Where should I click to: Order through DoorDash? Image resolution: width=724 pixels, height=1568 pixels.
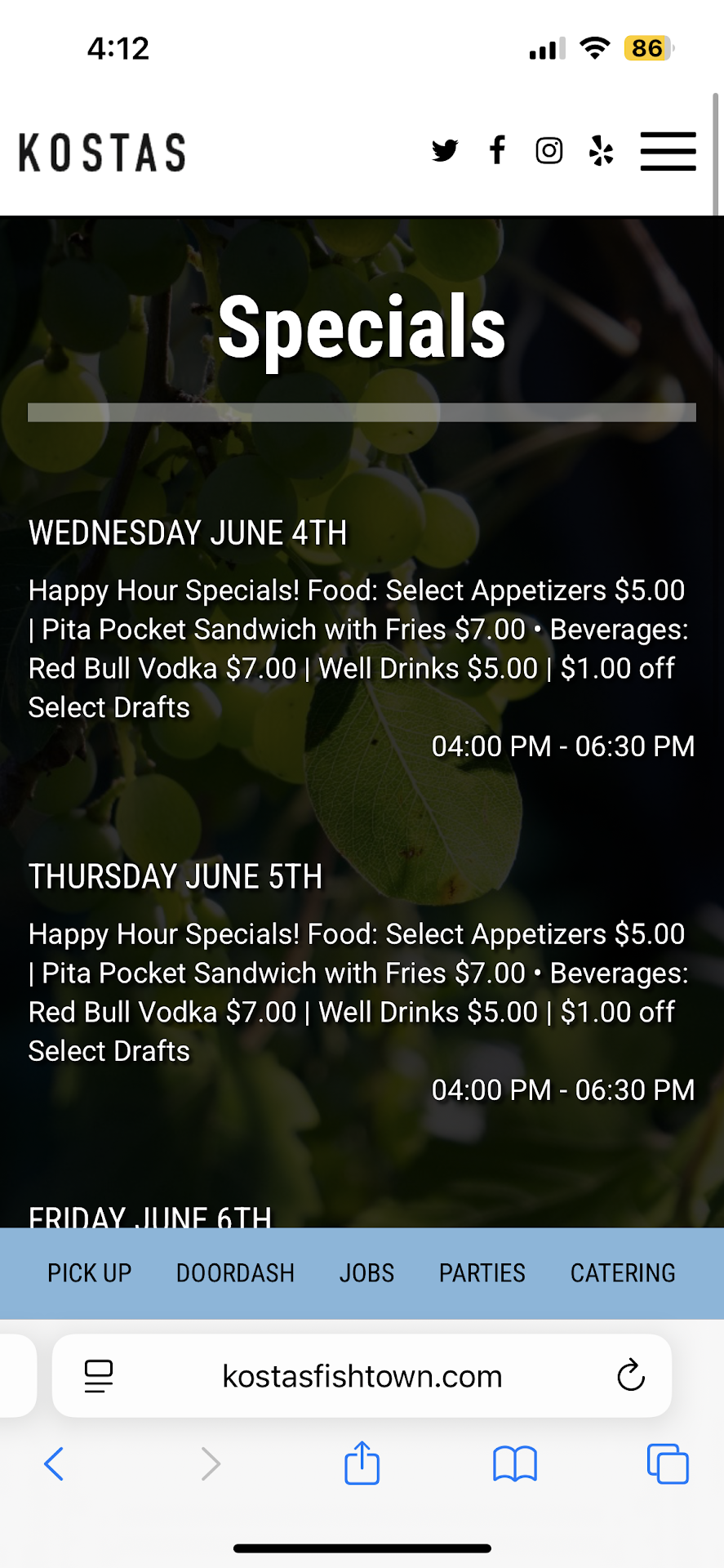point(235,1273)
